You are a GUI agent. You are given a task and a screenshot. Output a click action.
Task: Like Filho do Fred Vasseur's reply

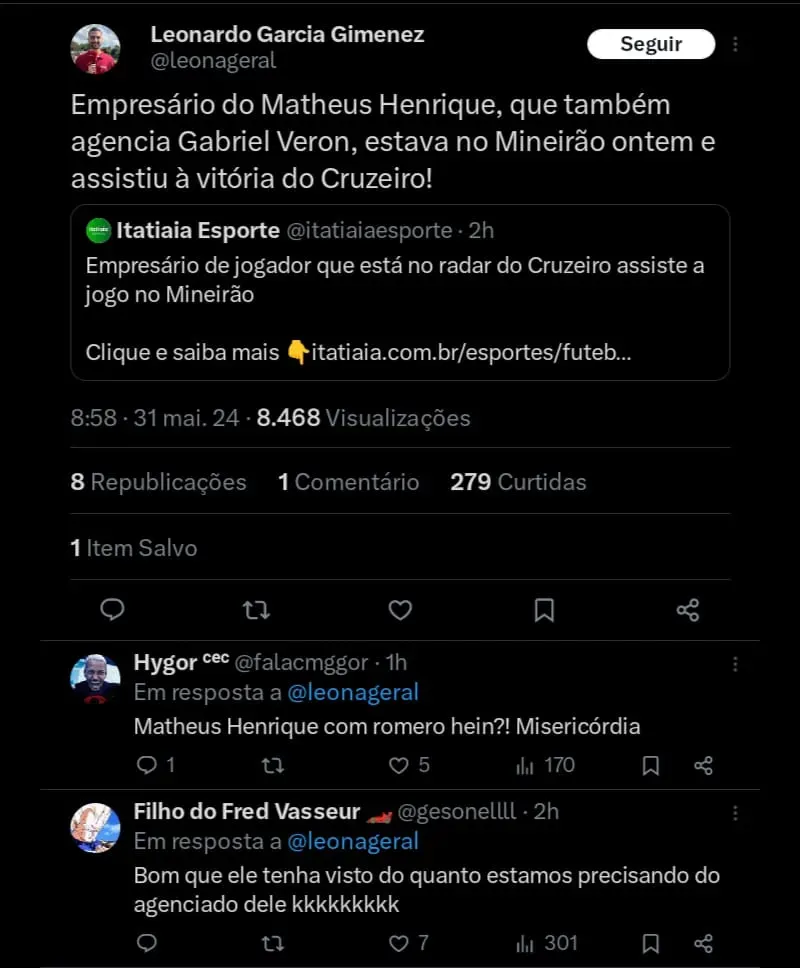pos(399,943)
